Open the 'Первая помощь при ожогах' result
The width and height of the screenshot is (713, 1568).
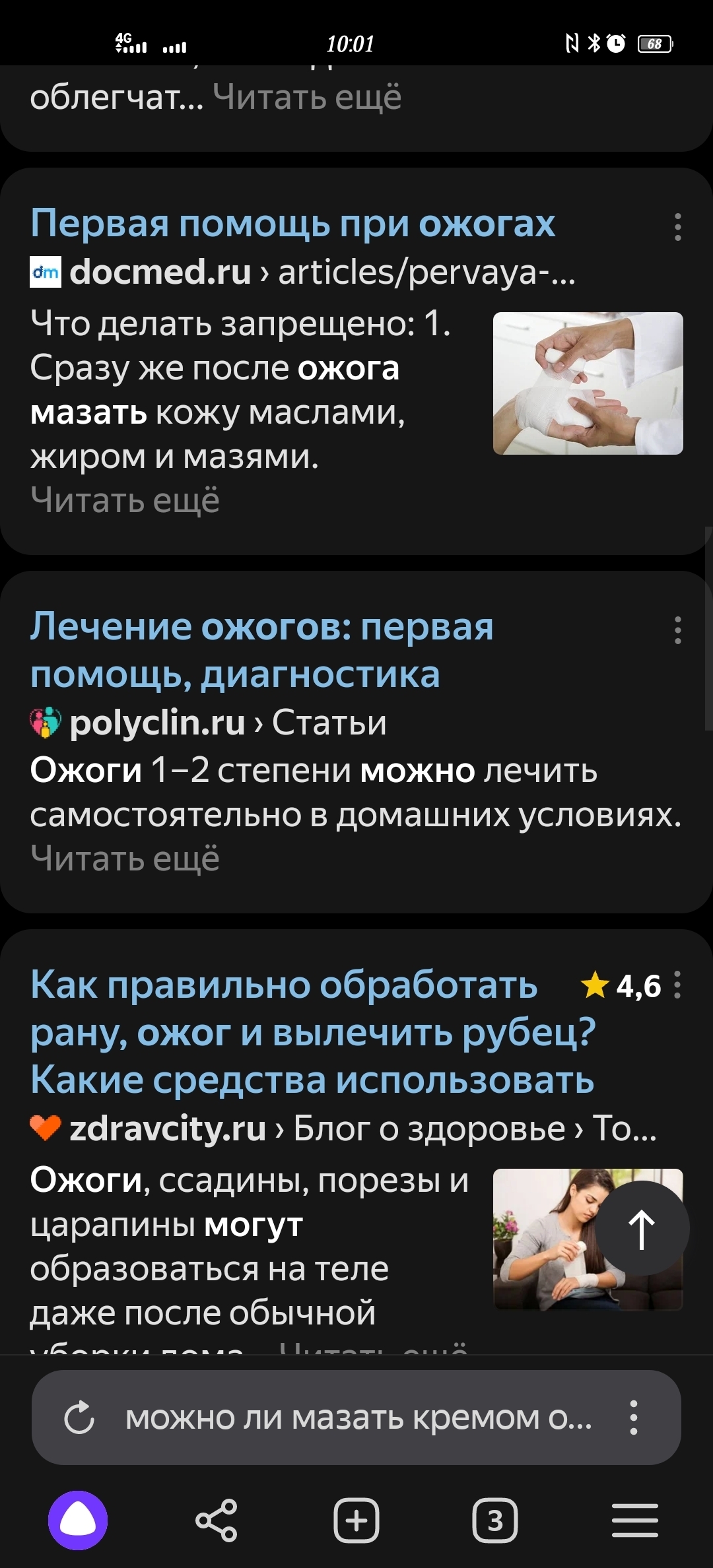292,223
